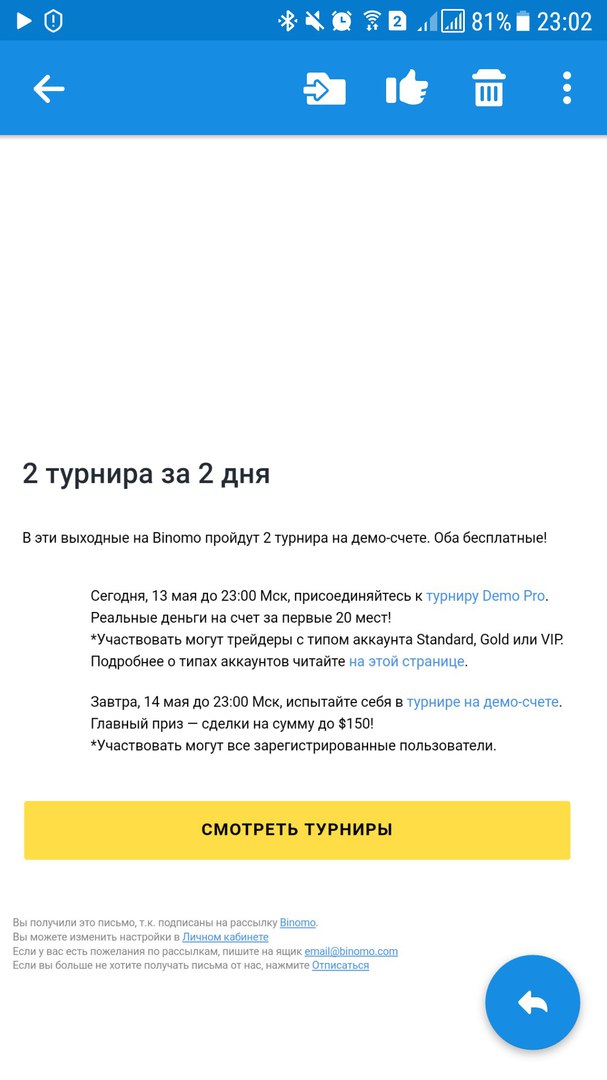Viewport: 607px width, 1080px height.
Task: Open the 'турнире на демо-счете' link
Action: (x=482, y=703)
